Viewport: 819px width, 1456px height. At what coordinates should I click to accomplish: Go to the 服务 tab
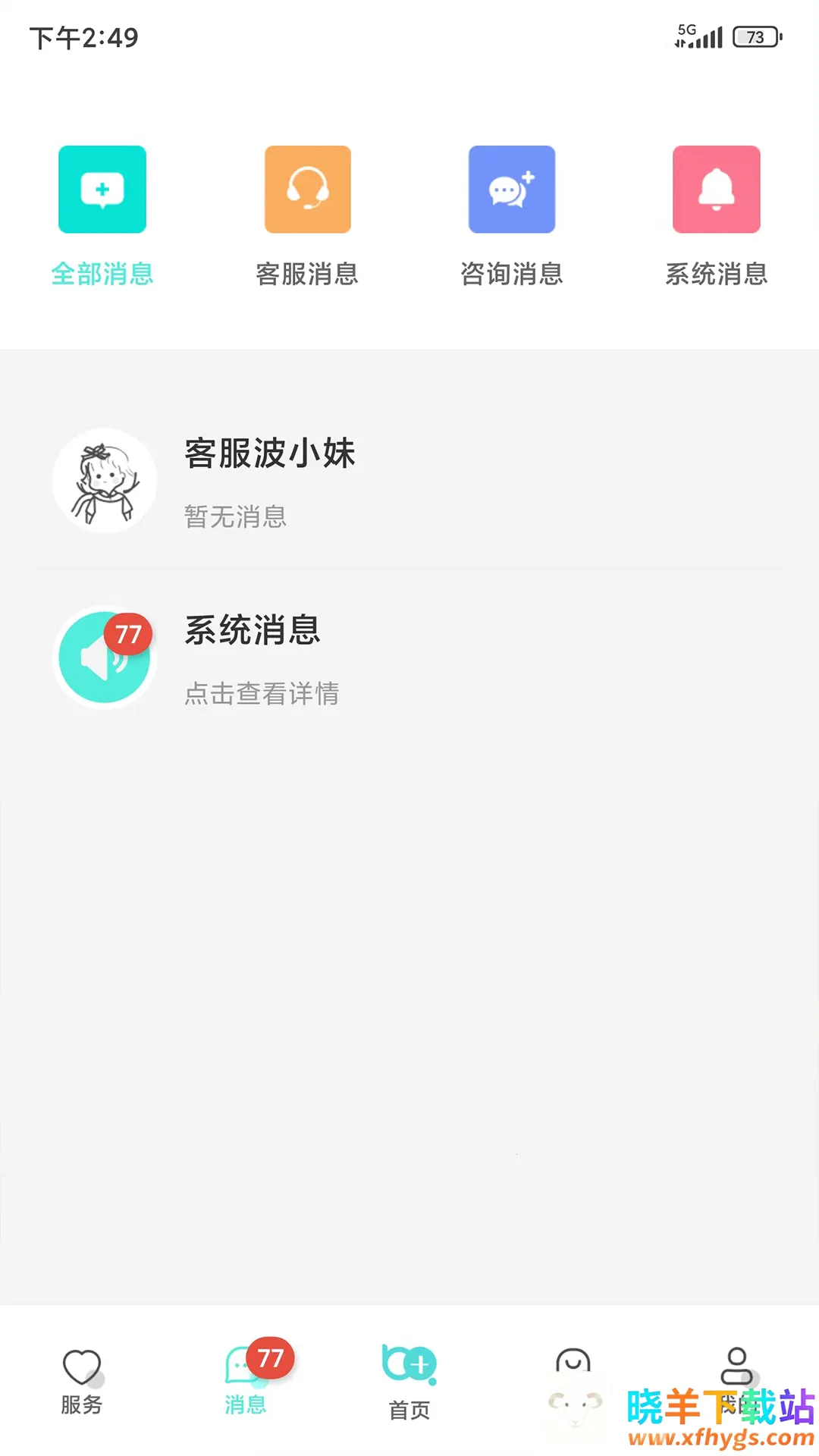(x=82, y=1382)
